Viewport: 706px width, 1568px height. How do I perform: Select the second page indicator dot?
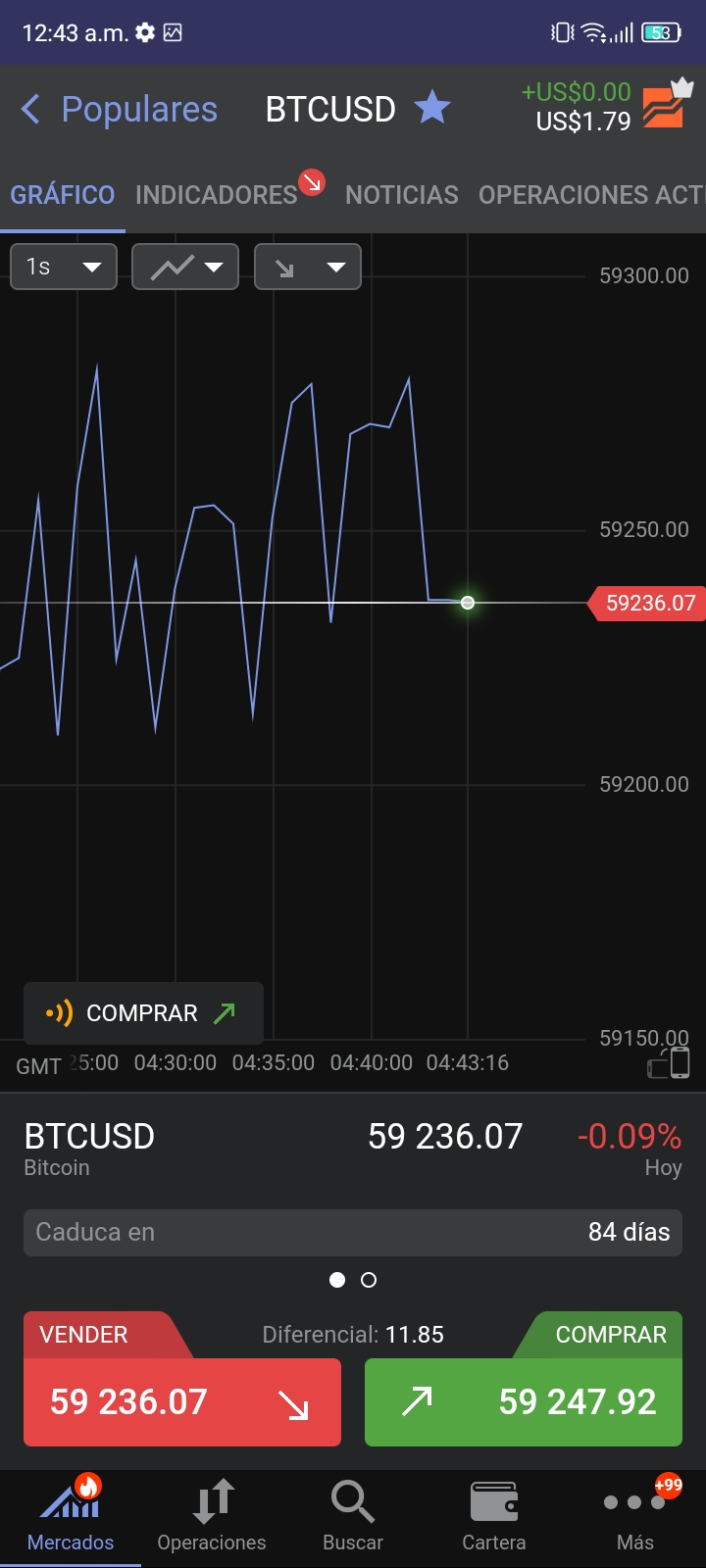(369, 1280)
